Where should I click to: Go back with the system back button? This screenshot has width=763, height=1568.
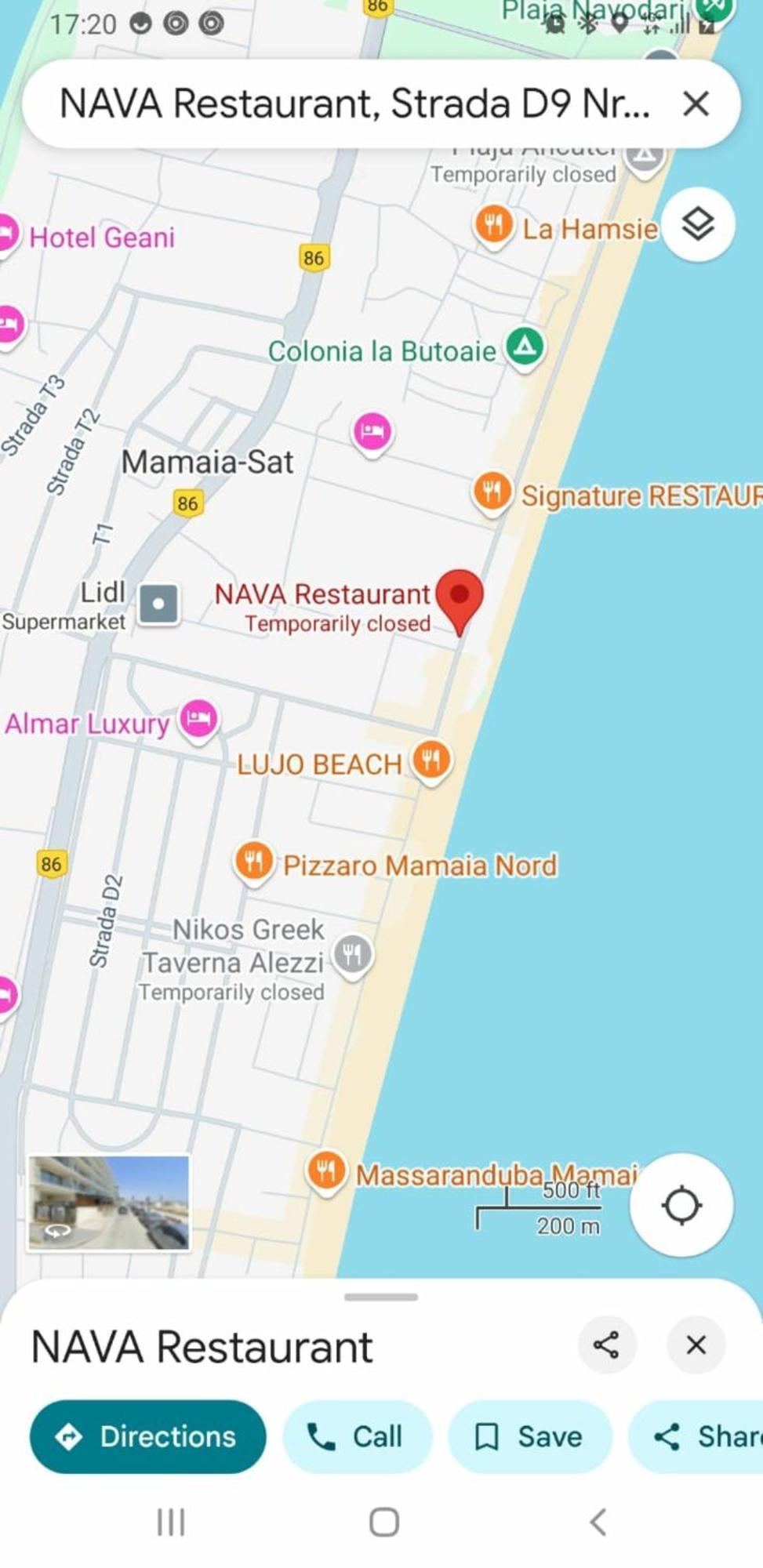[598, 1523]
